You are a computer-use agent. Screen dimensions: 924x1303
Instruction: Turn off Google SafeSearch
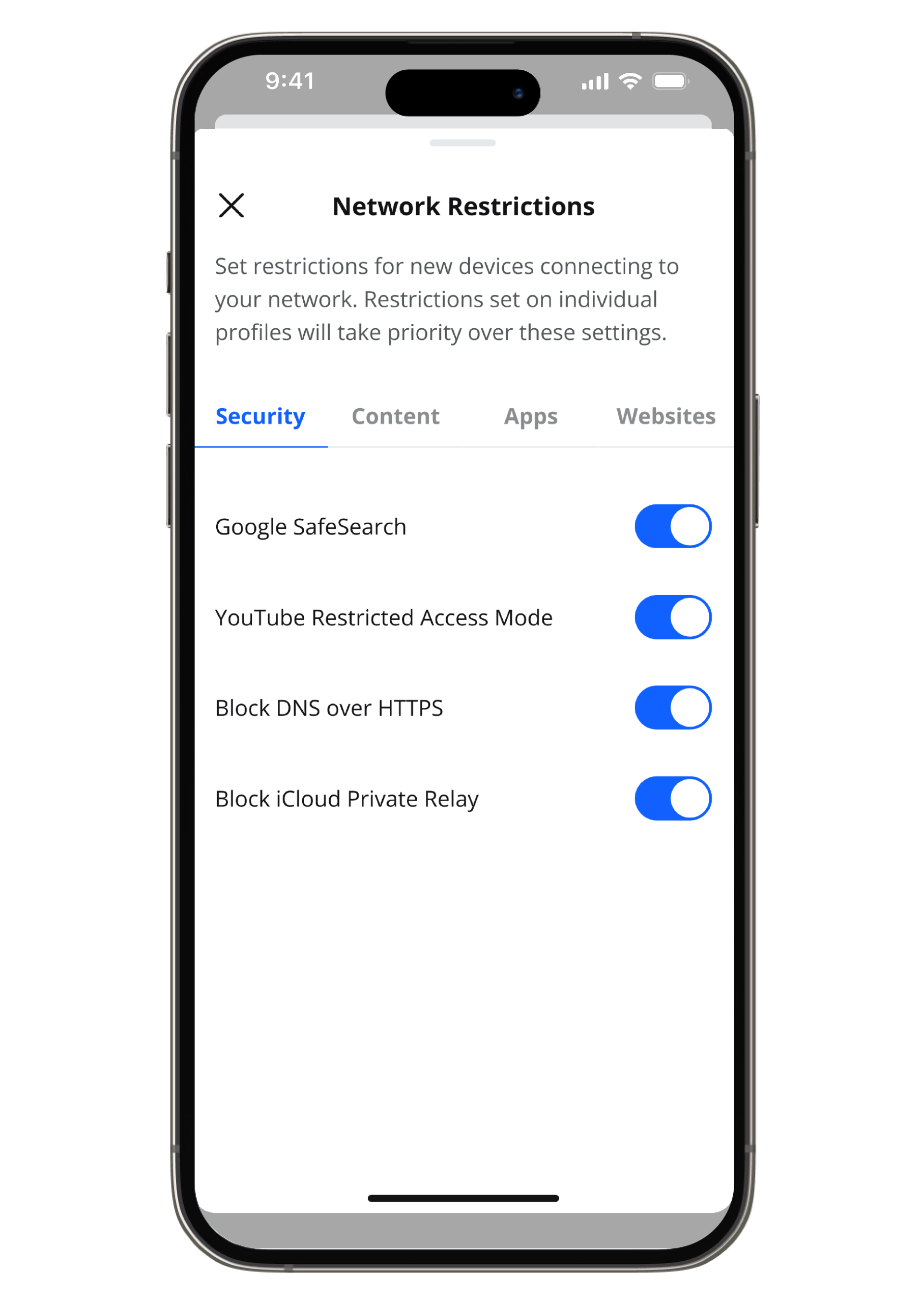pyautogui.click(x=673, y=526)
